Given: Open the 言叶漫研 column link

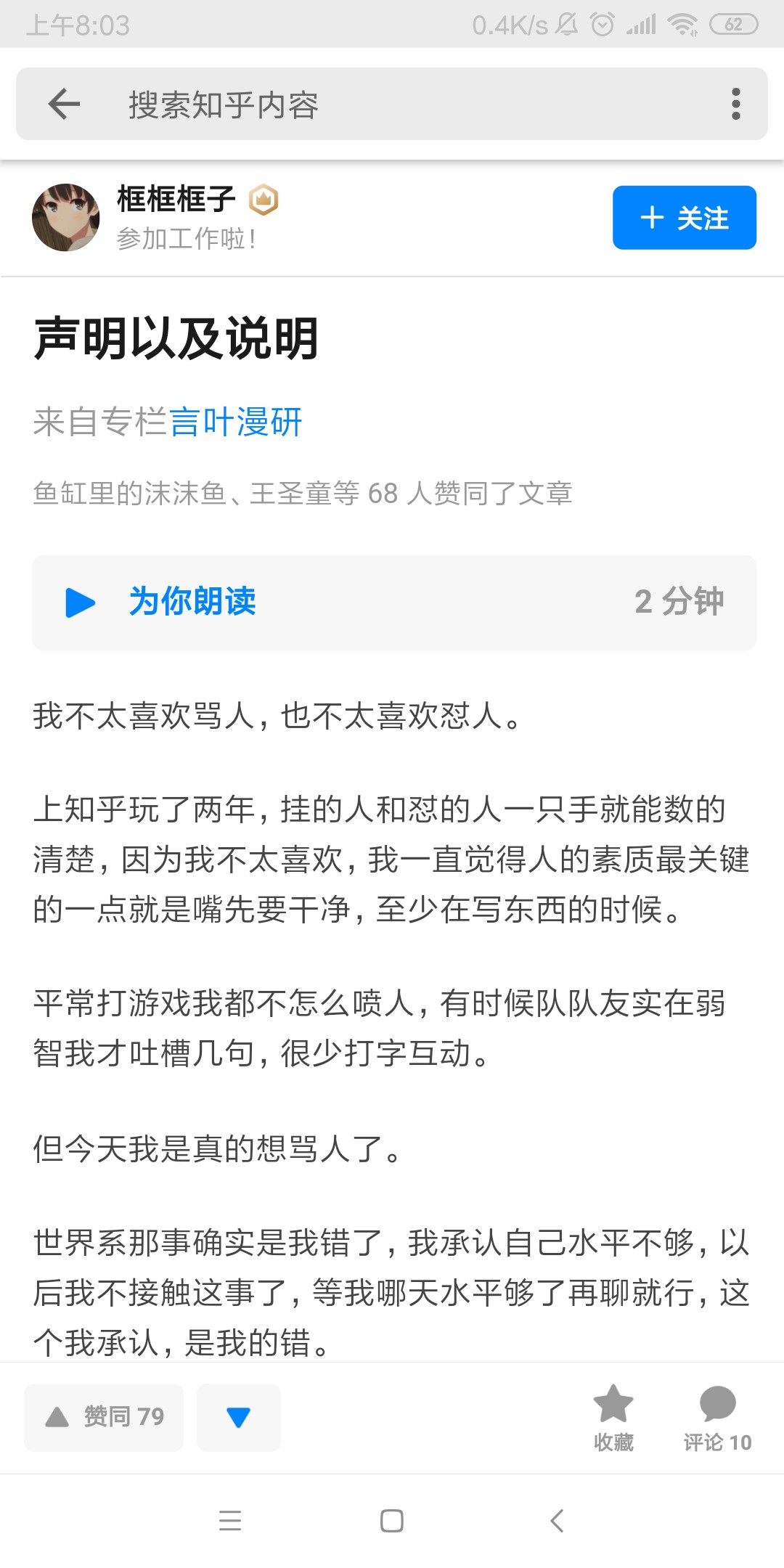Looking at the screenshot, I should pos(236,422).
